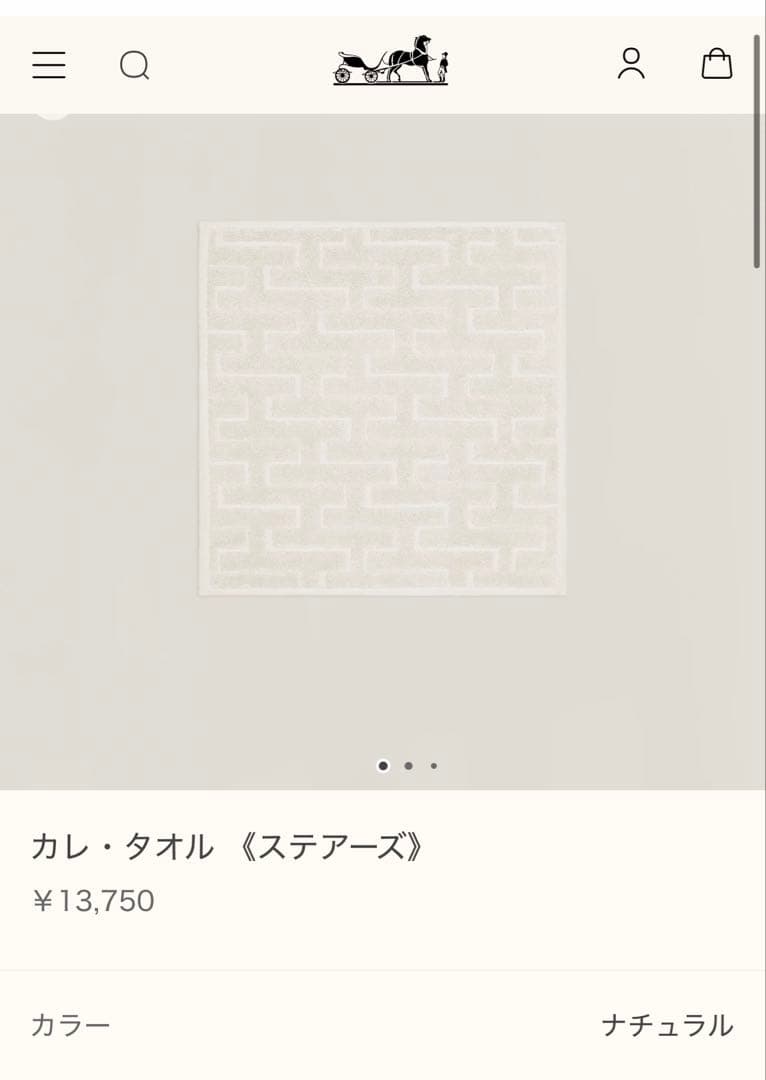Image resolution: width=766 pixels, height=1080 pixels.
Task: Open the search to find other towels
Action: (x=136, y=64)
